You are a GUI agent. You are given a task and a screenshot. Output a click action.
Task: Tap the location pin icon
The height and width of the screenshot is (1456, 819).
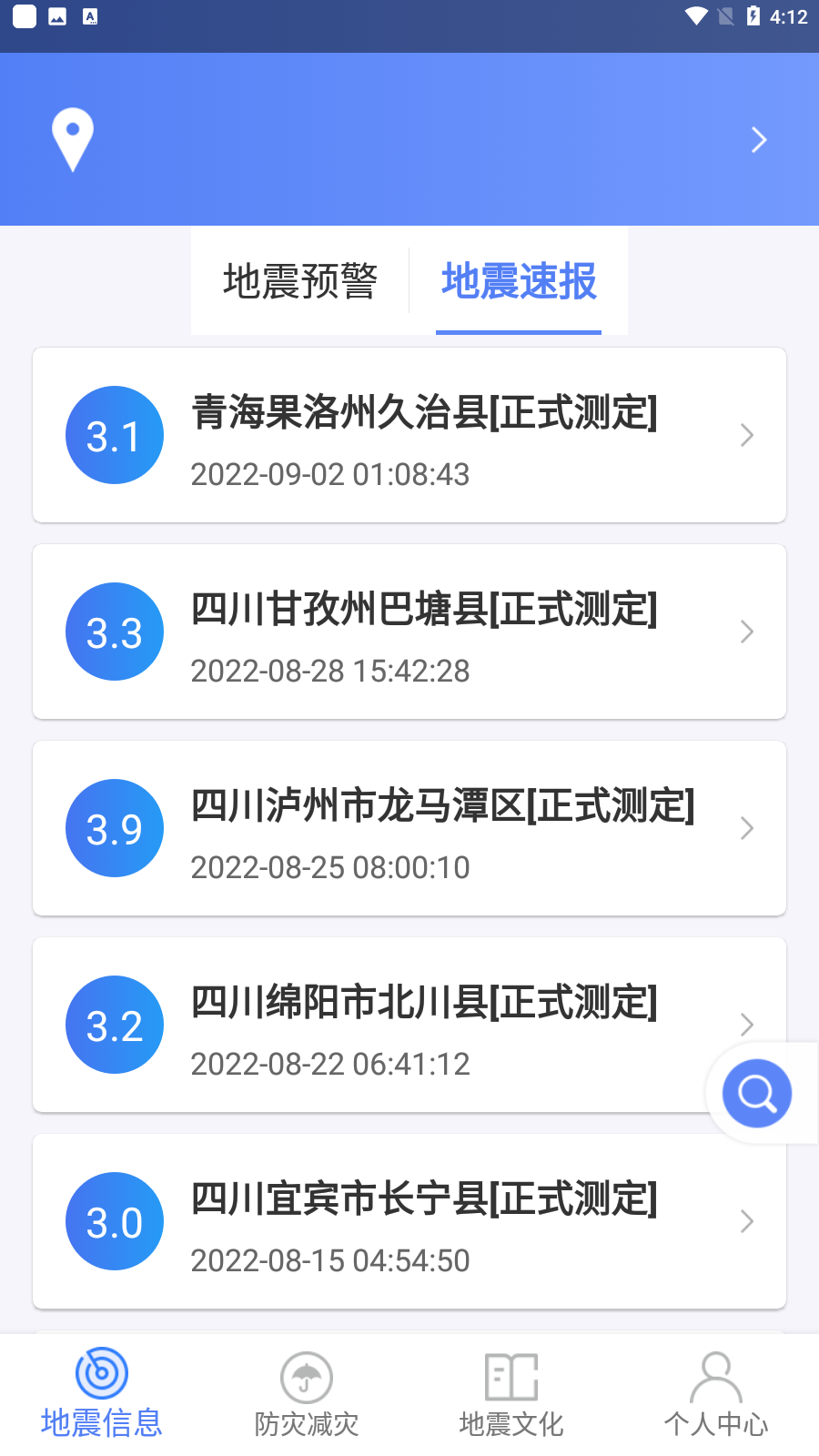click(73, 139)
